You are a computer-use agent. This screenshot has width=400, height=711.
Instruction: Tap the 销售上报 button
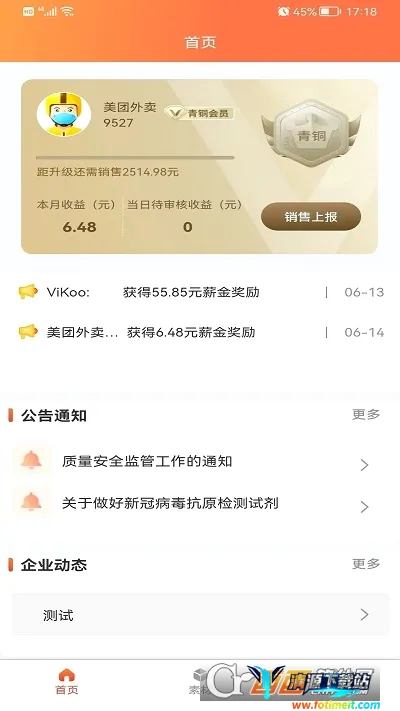coord(311,217)
